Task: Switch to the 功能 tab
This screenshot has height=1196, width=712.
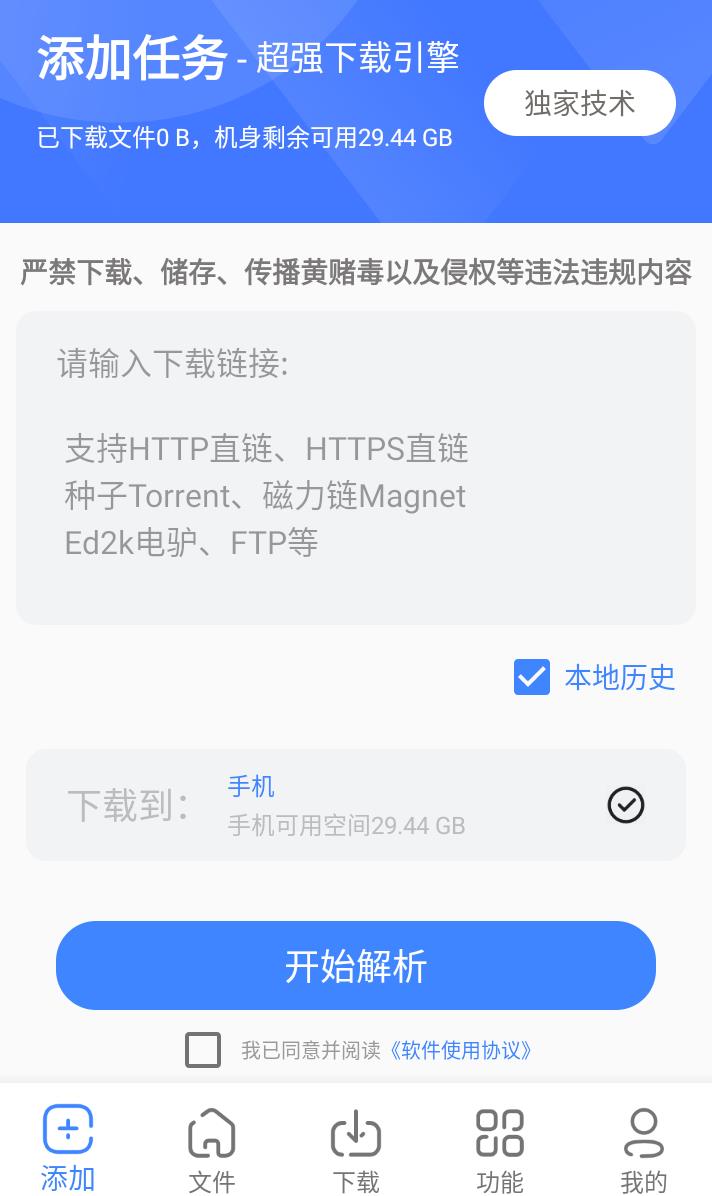Action: (500, 1148)
